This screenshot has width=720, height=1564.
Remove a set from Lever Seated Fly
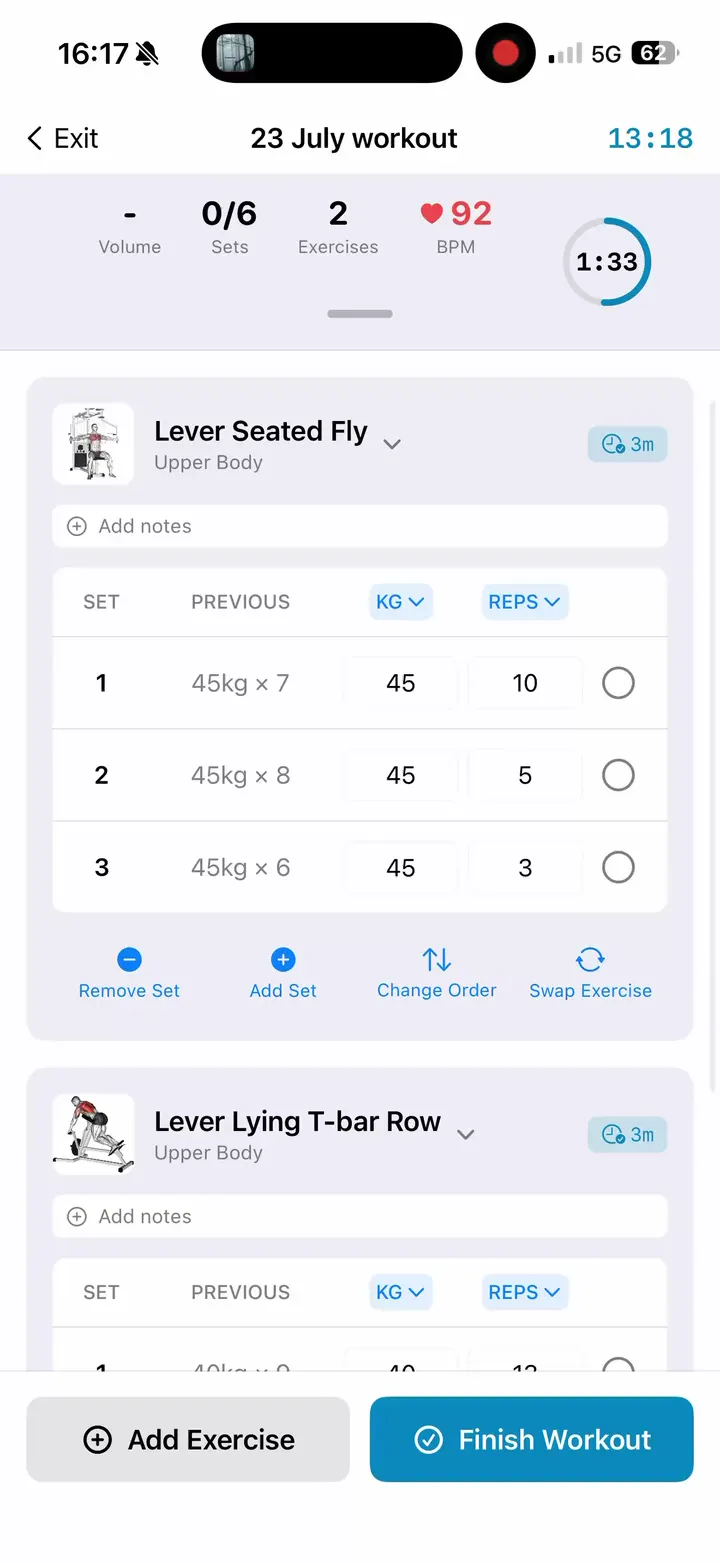point(129,974)
